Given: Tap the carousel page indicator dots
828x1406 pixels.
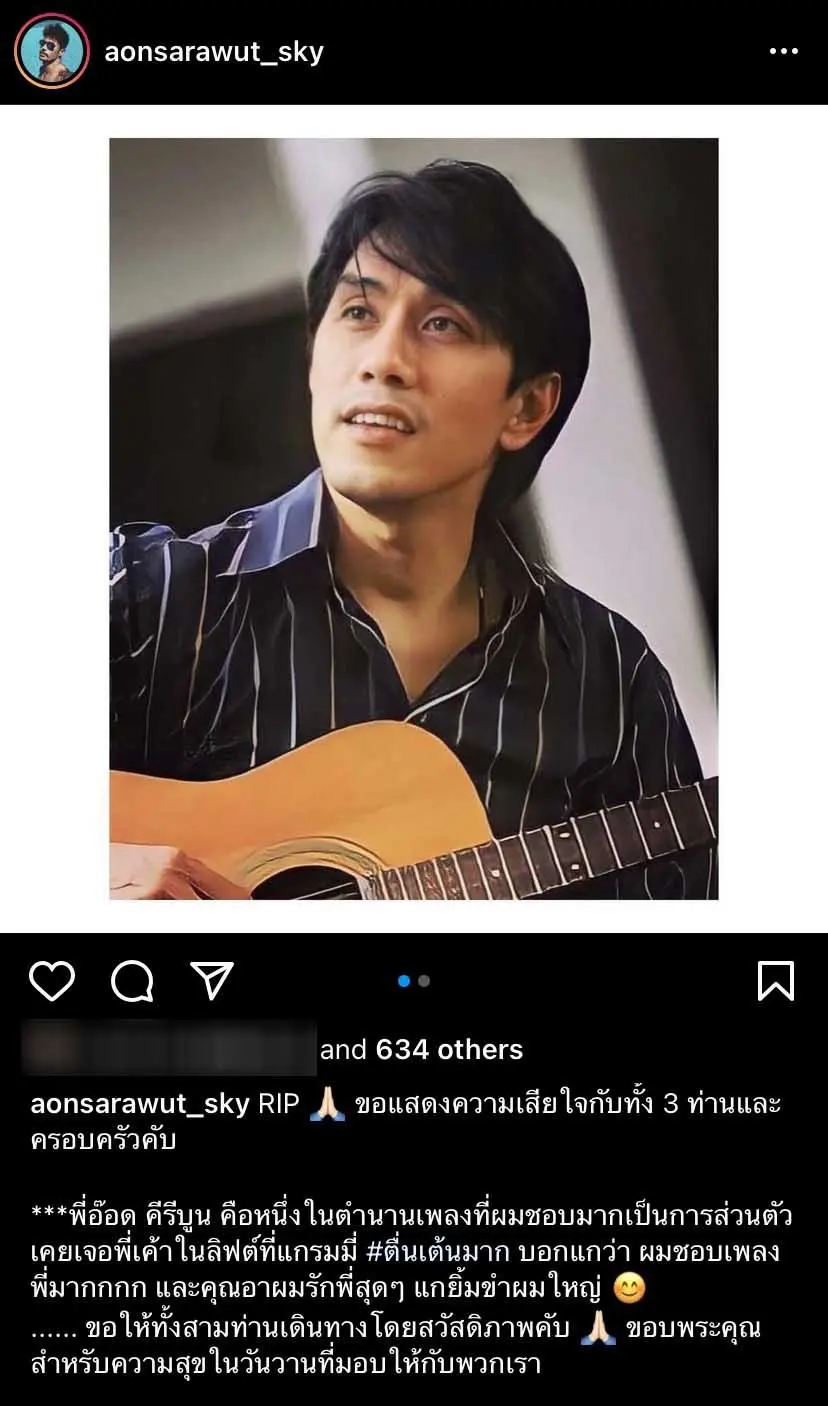Looking at the screenshot, I should point(414,982).
